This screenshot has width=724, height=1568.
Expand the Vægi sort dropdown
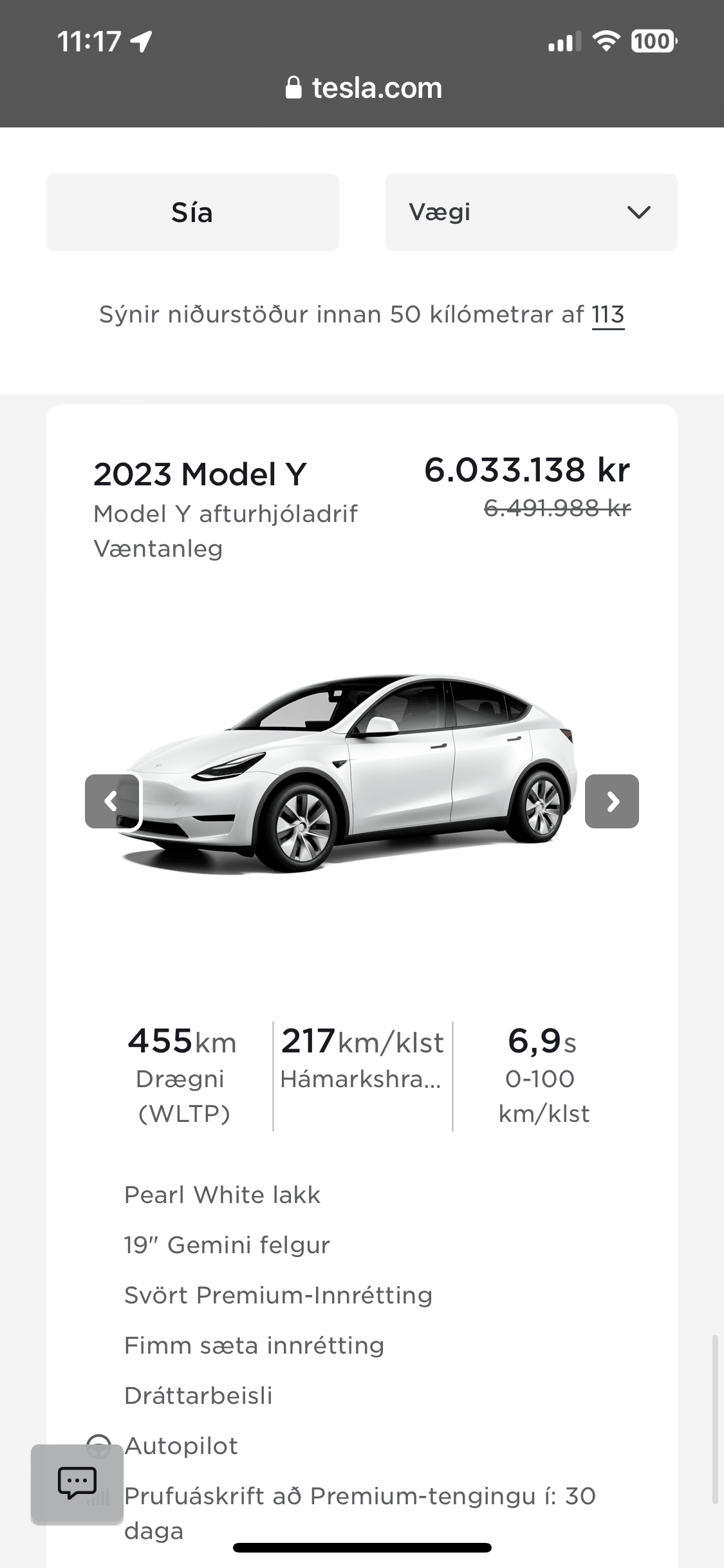tap(531, 212)
